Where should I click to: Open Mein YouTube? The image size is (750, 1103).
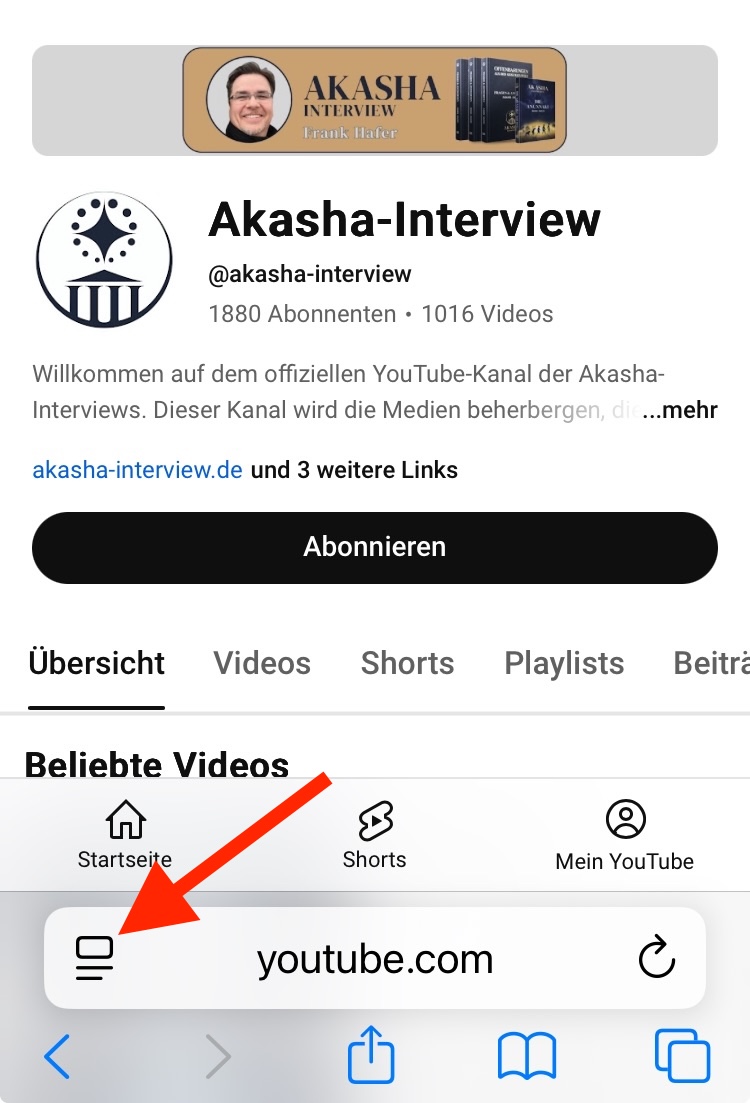[625, 835]
